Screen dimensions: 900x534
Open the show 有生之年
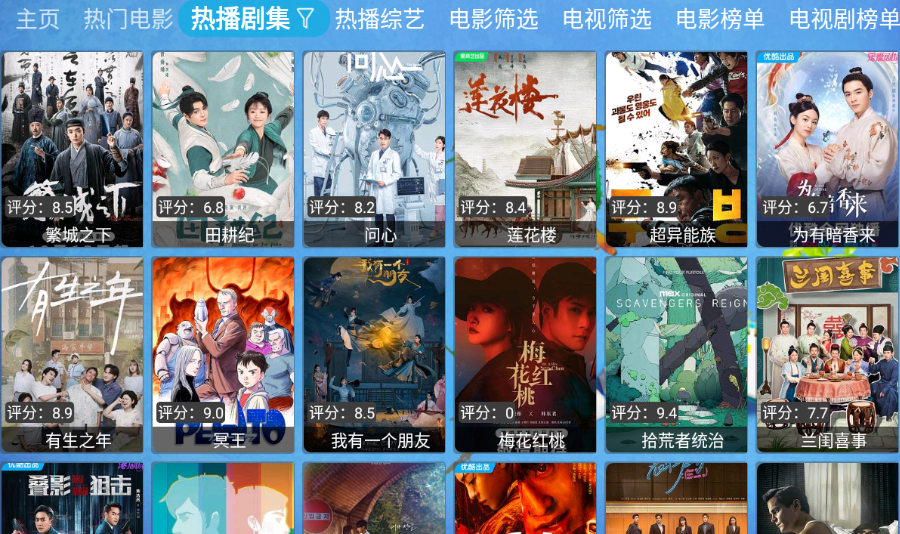tap(72, 354)
